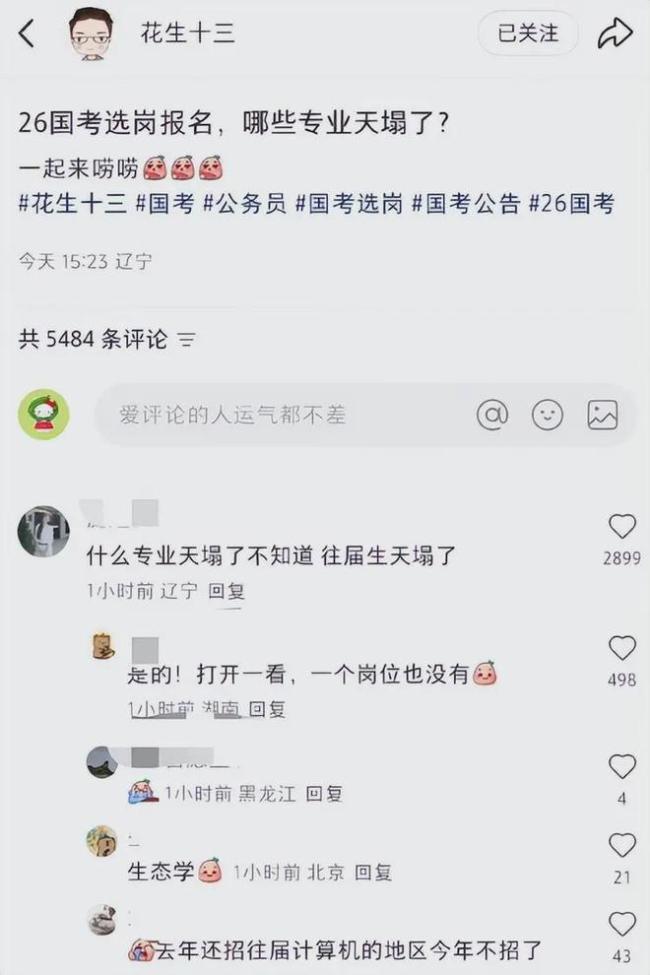Go back using the top-left arrow
The height and width of the screenshot is (975, 650).
(x=26, y=34)
